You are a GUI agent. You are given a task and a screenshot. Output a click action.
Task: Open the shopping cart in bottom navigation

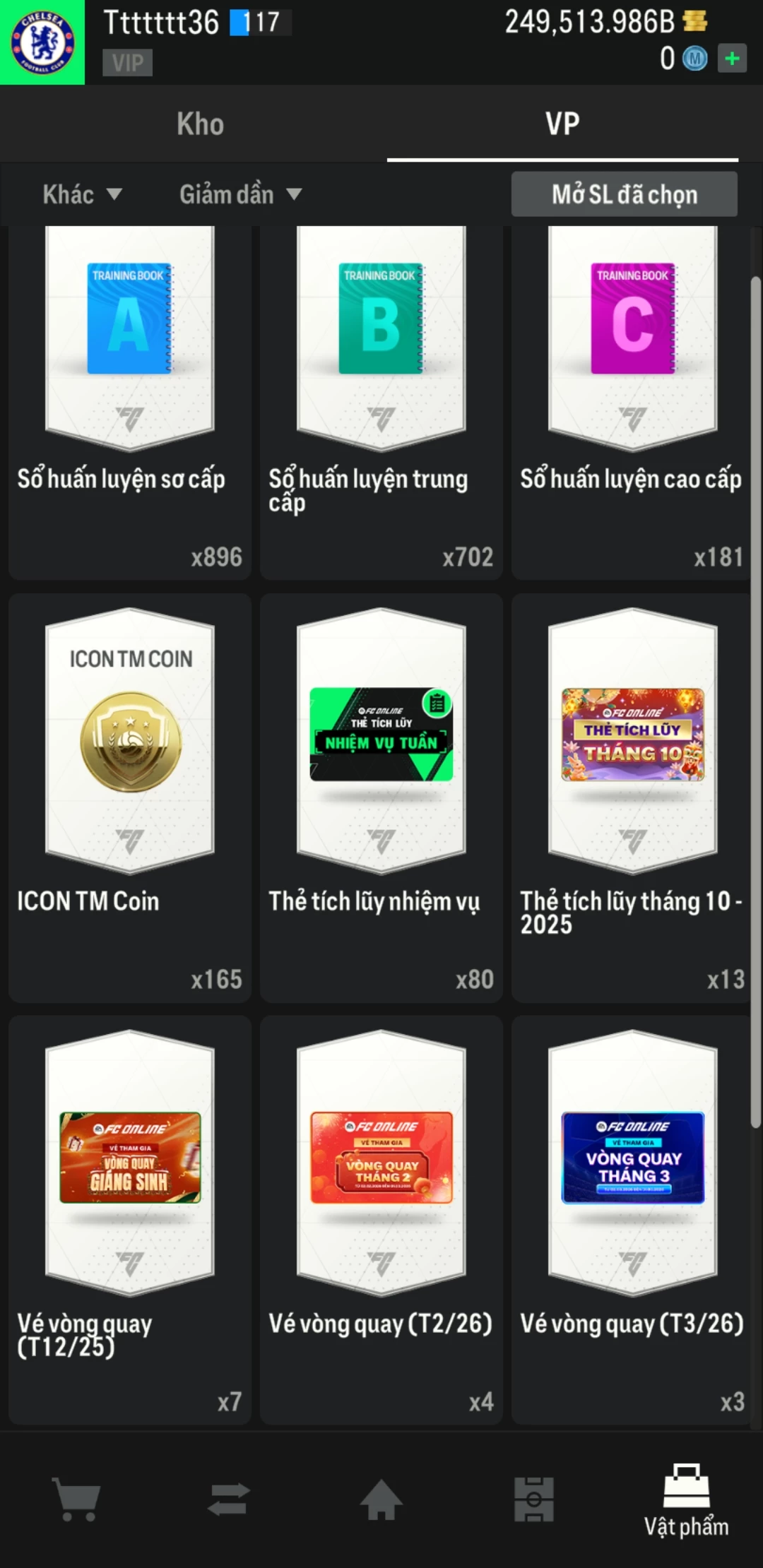point(76,1499)
